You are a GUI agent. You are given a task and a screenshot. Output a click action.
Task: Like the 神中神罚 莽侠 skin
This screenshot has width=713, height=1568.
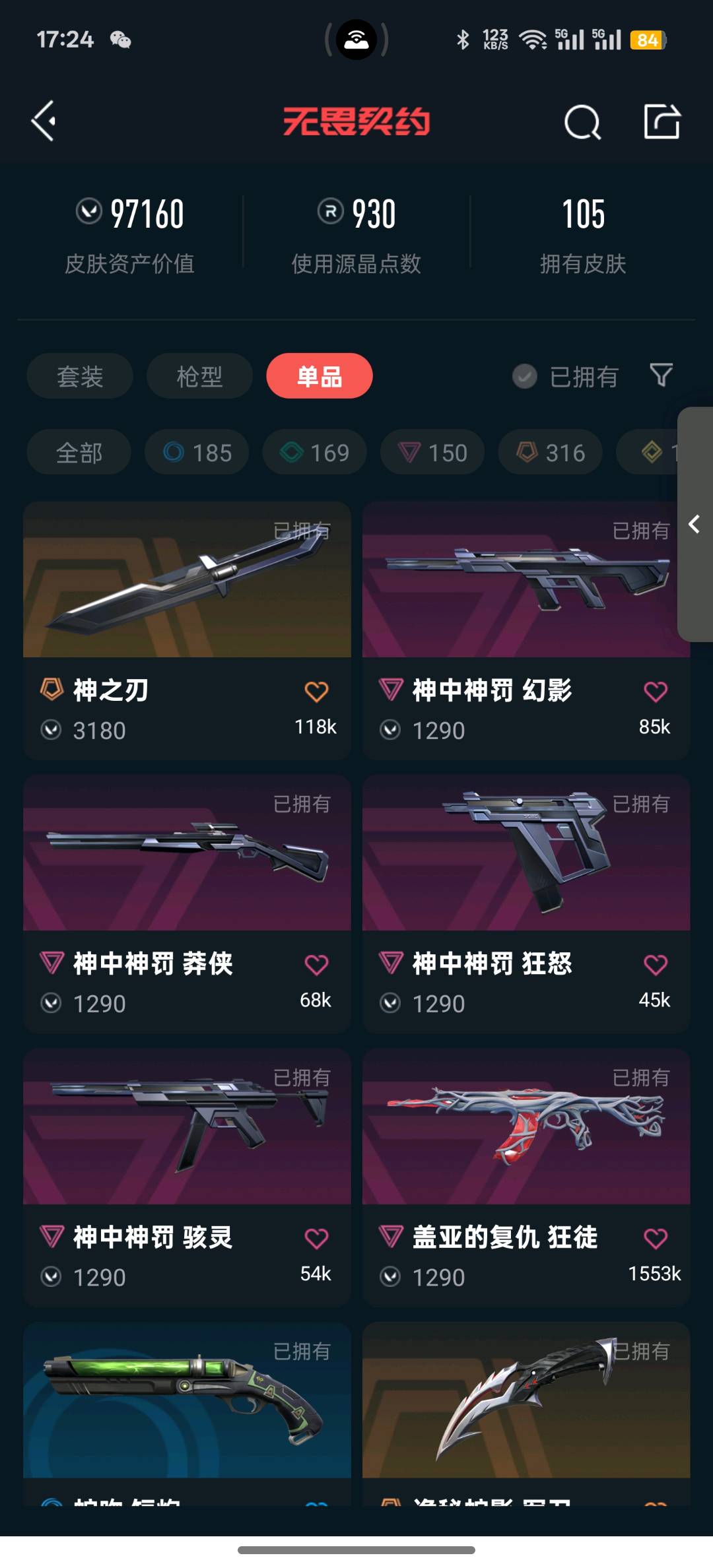(x=316, y=965)
